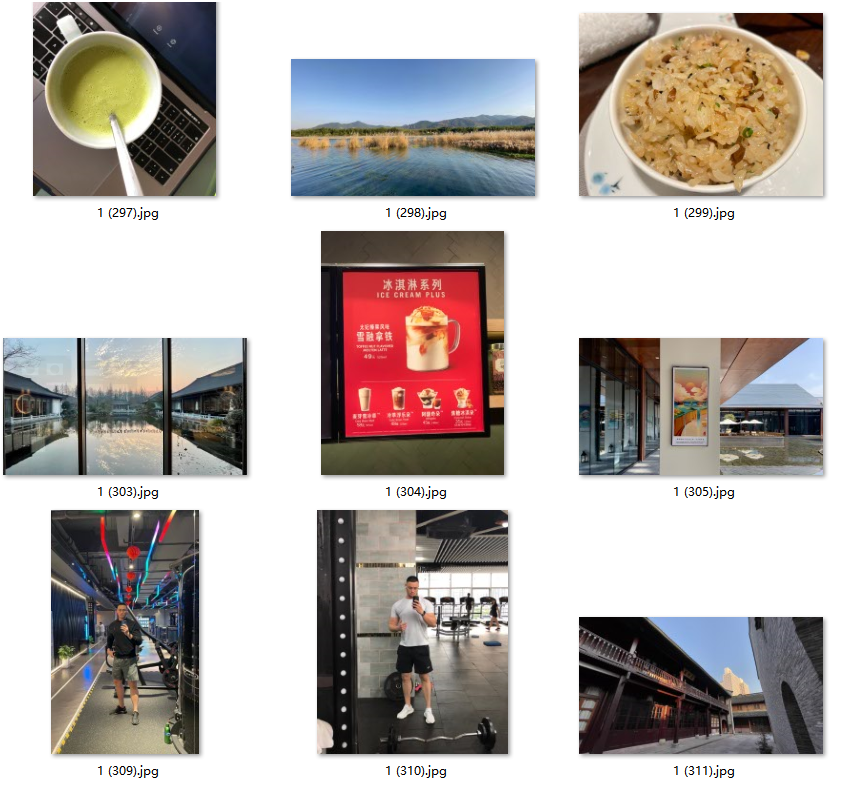View the courtyard photo 1 (311).jpg

pyautogui.click(x=701, y=685)
